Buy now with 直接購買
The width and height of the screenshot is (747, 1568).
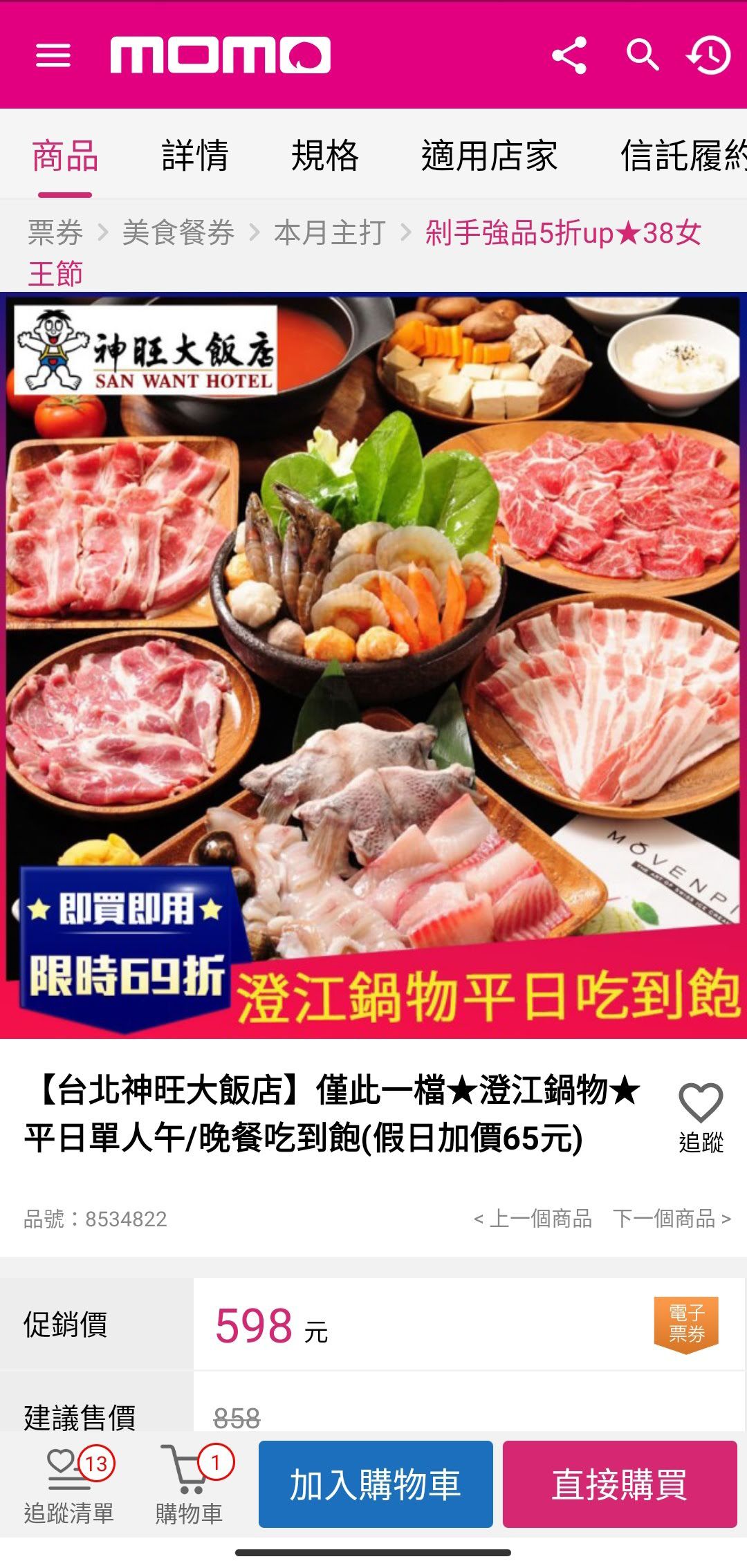coord(619,1484)
